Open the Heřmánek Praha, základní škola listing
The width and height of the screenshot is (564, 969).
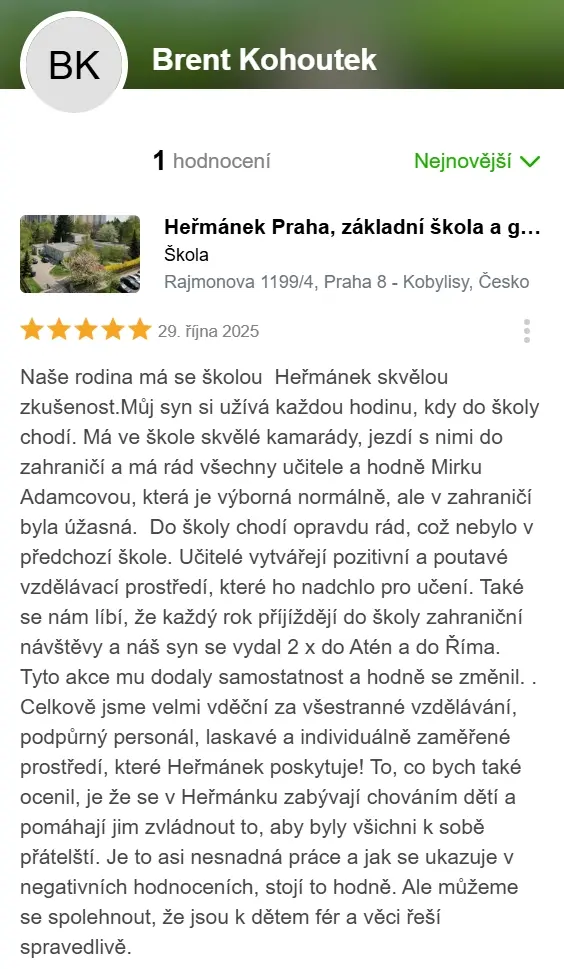click(x=352, y=227)
